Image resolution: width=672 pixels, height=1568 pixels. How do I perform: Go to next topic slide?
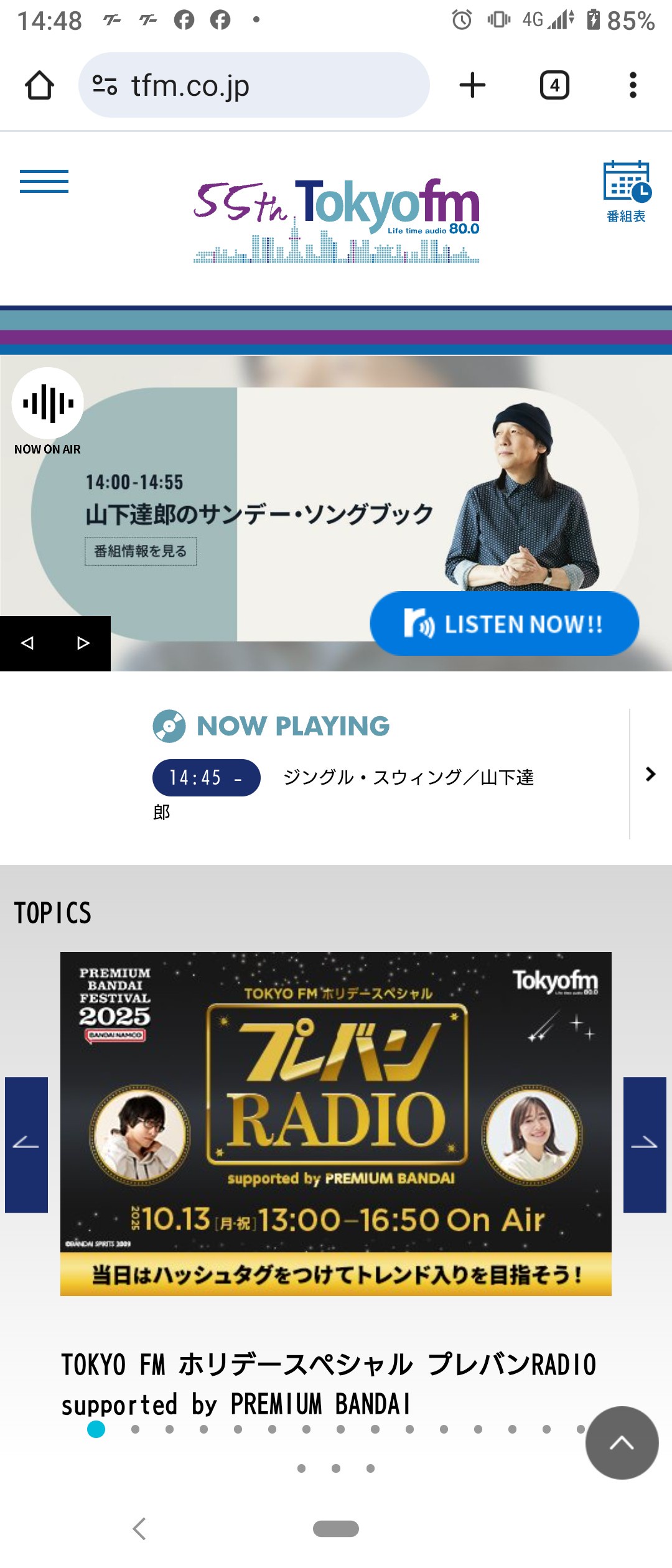pyautogui.click(x=645, y=1145)
